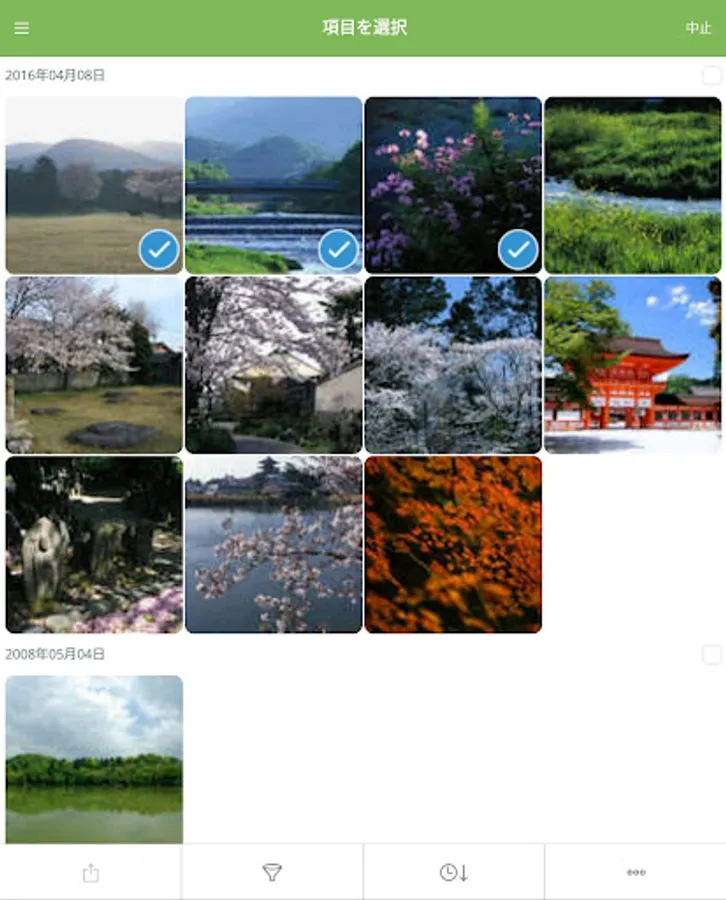This screenshot has width=726, height=900.
Task: Select the stone garden photo
Action: (94, 545)
